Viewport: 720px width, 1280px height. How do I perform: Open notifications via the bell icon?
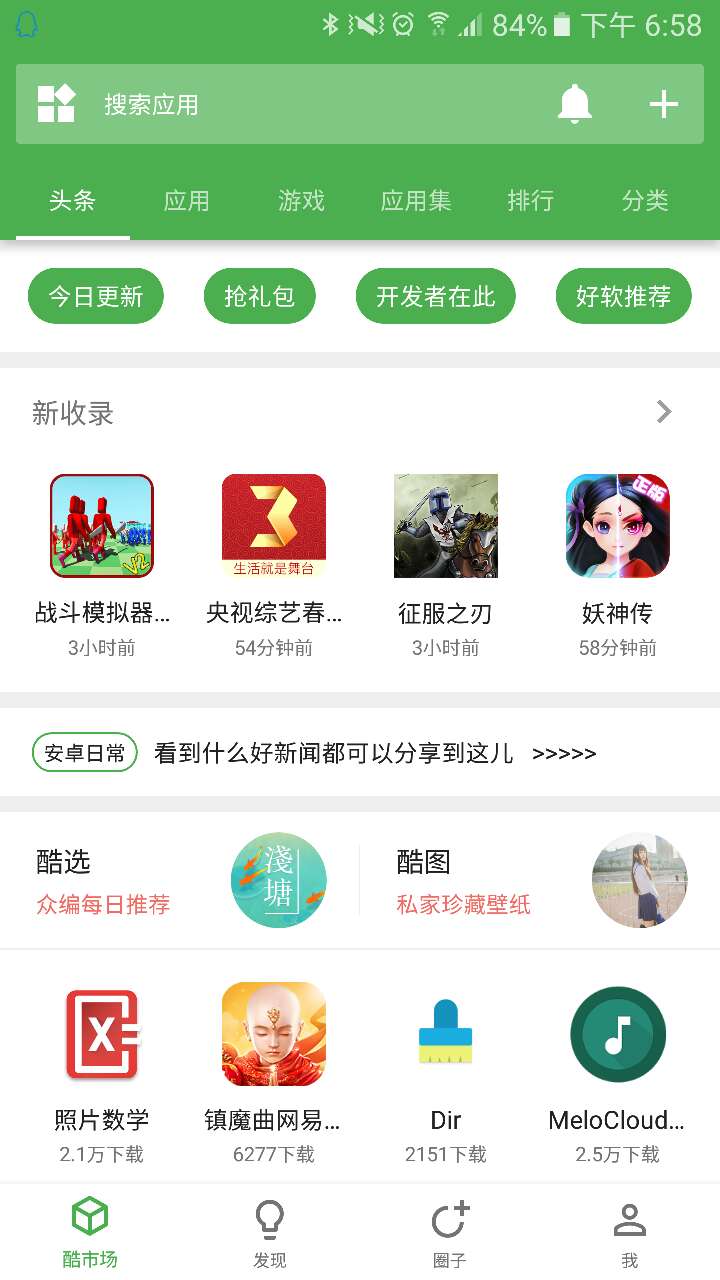[575, 103]
